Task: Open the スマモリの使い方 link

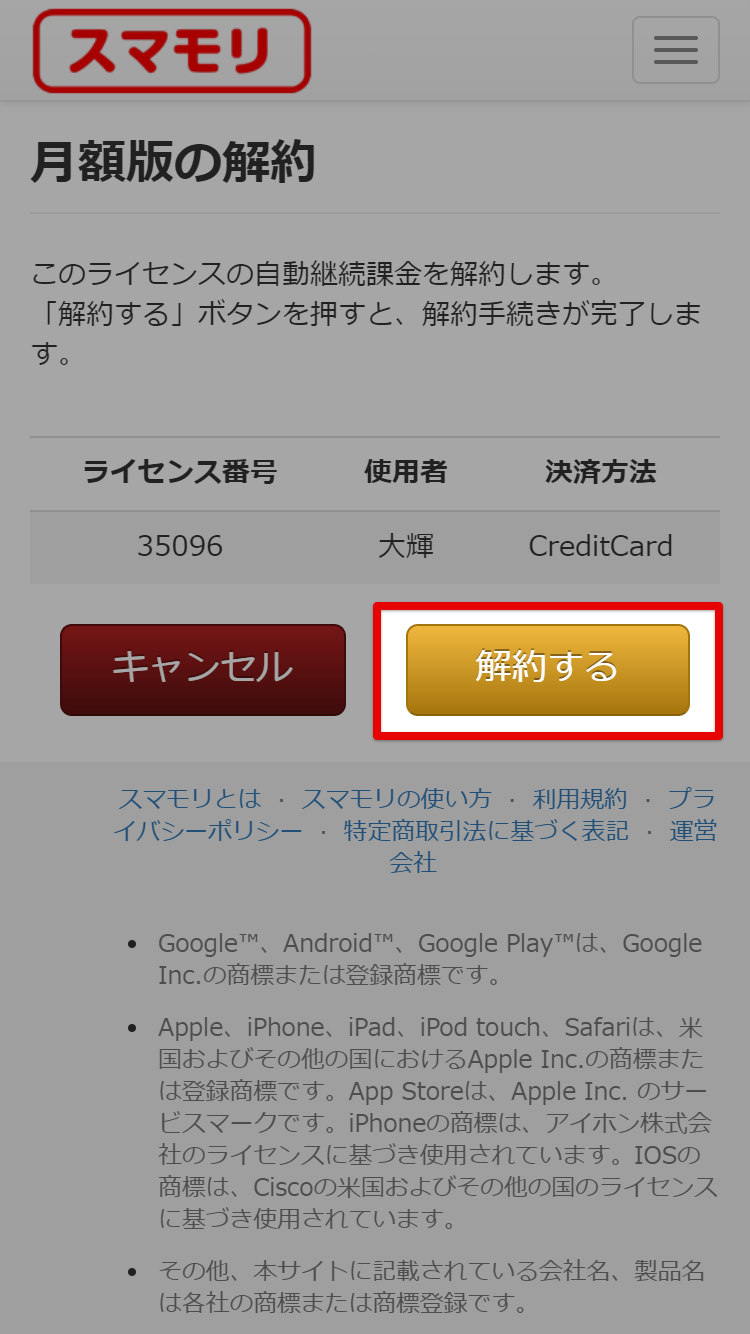Action: coord(396,798)
